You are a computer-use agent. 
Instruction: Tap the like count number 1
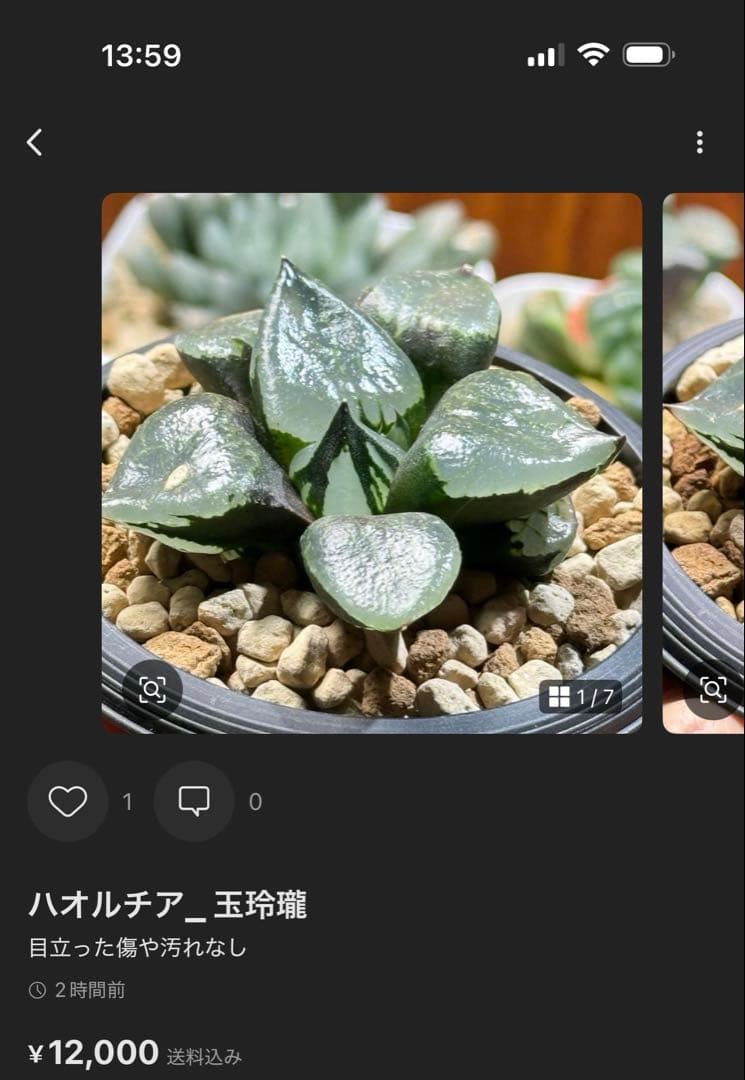[126, 802]
